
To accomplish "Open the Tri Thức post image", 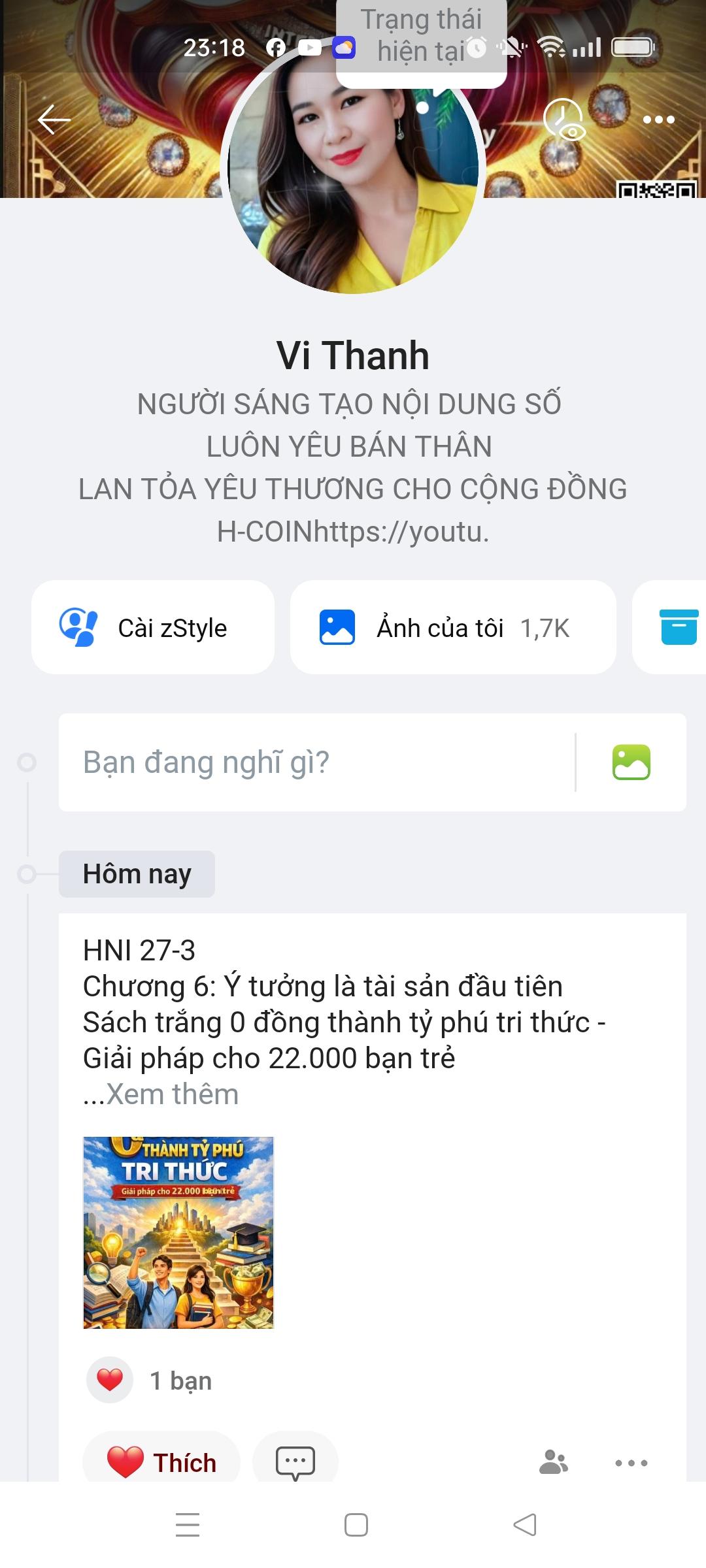I will (x=178, y=1233).
